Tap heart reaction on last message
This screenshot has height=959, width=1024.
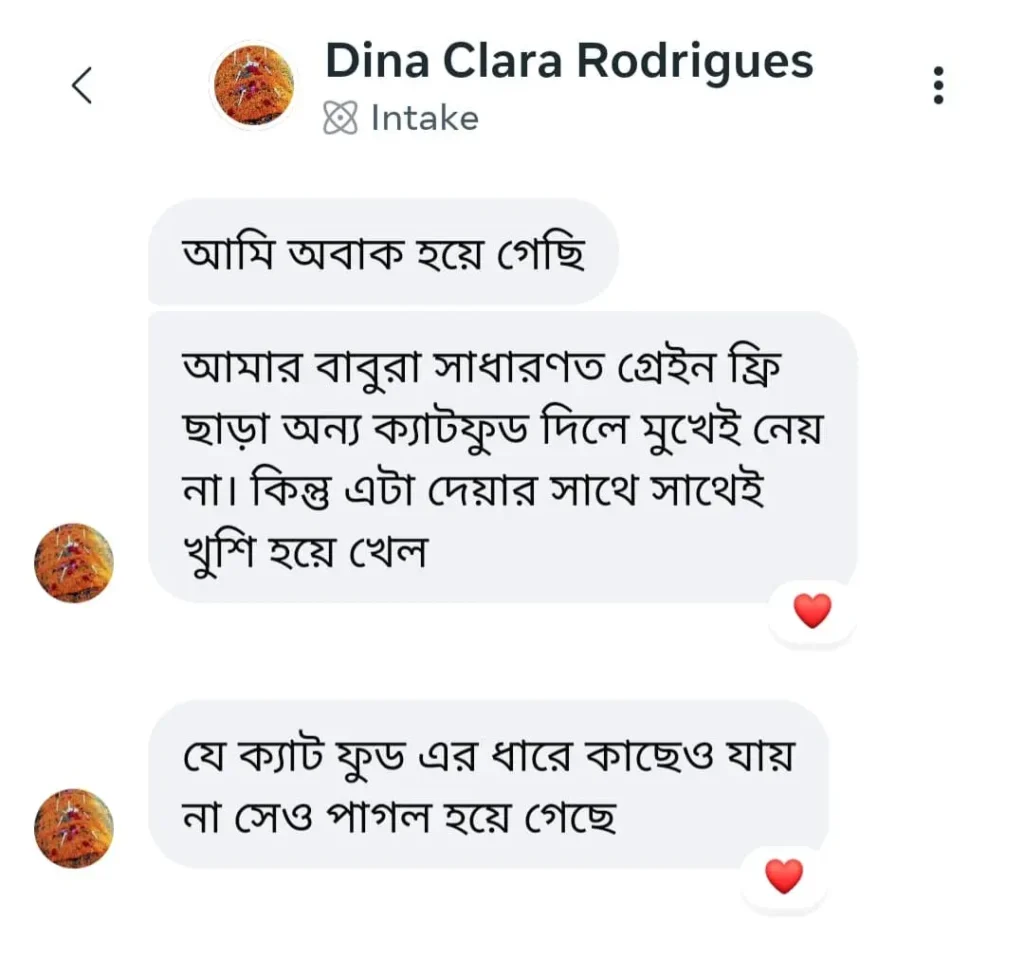click(x=784, y=877)
